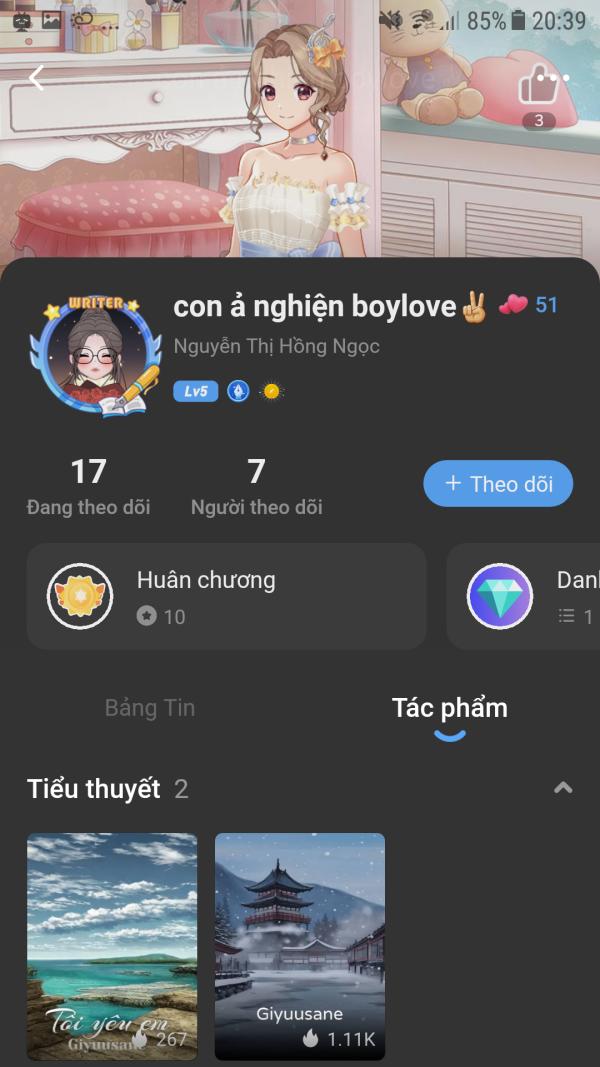Viewport: 600px width, 1067px height.
Task: Open the Giyuusane novel with 1.11K views
Action: 300,945
